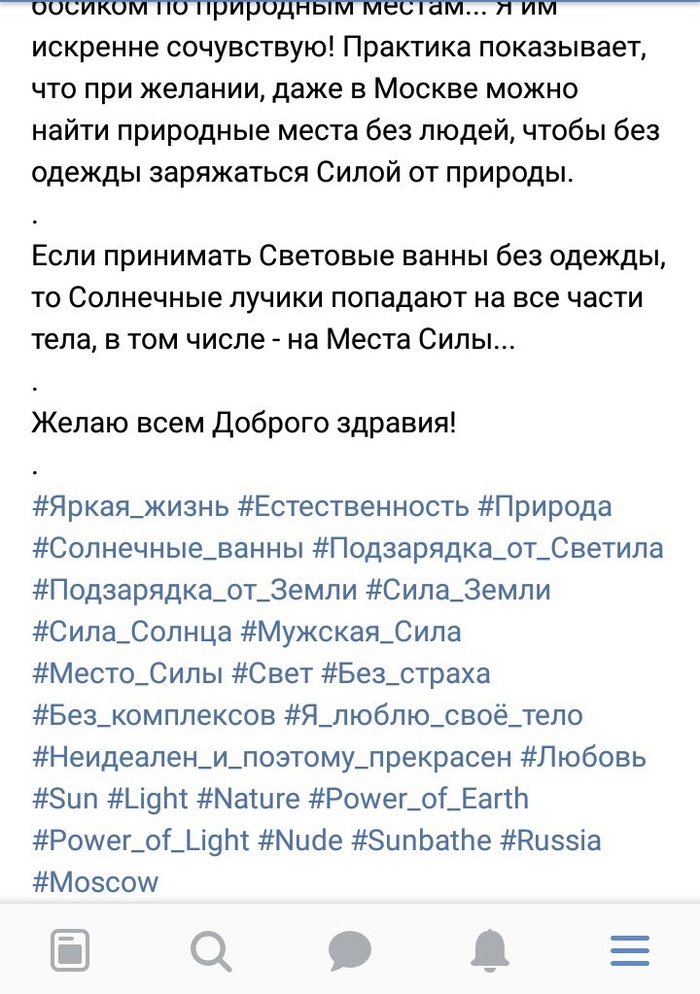The height and width of the screenshot is (994, 700).
Task: Open hashtag #Естественность
Action: 353,506
